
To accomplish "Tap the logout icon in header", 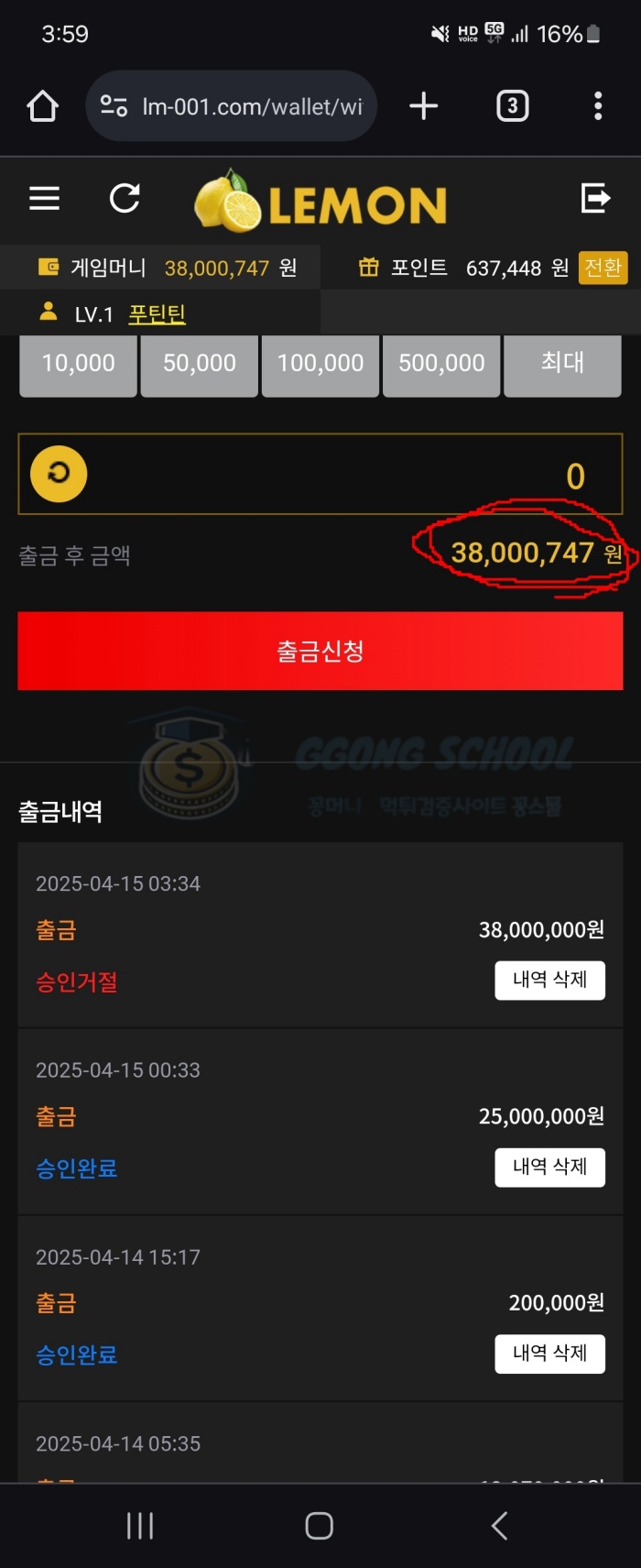I will (595, 198).
